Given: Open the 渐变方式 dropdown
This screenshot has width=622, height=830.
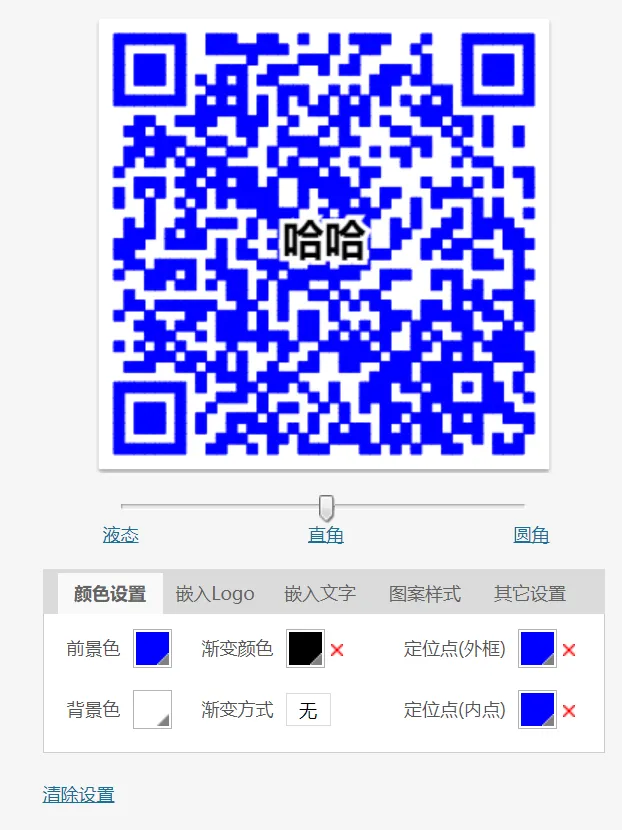Looking at the screenshot, I should tap(308, 710).
